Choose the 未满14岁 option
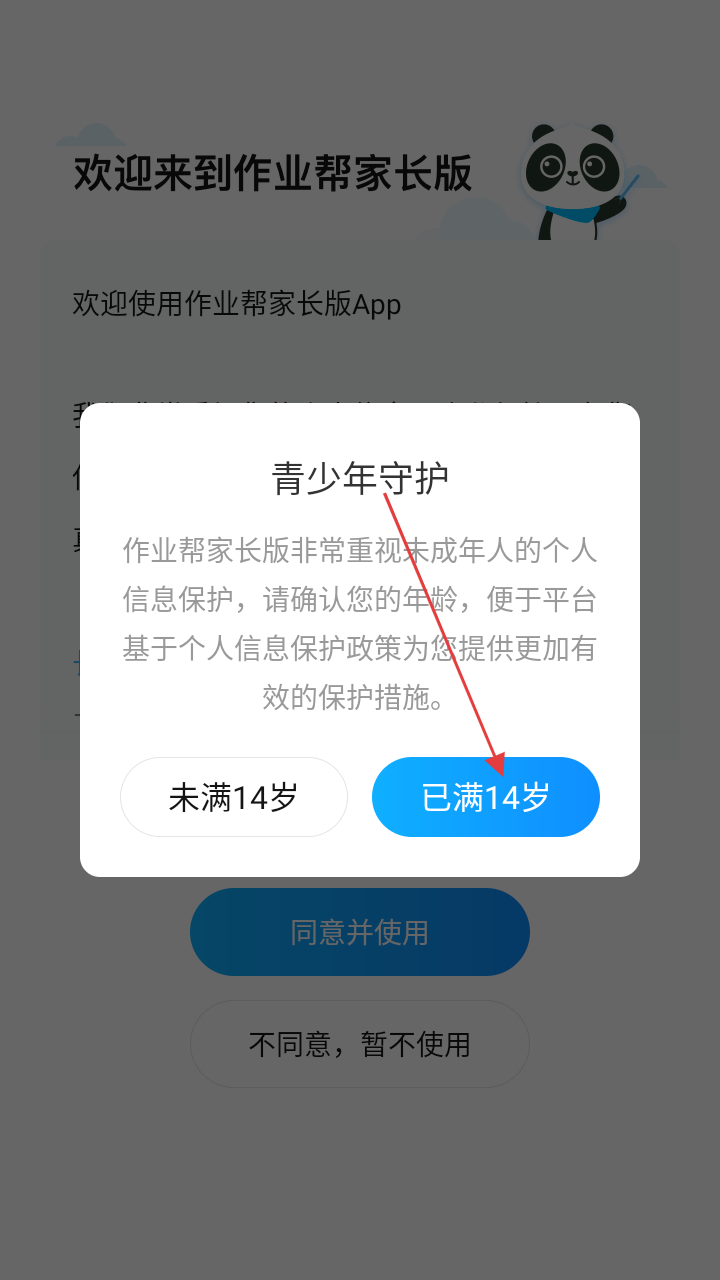This screenshot has height=1280, width=720. [x=234, y=797]
